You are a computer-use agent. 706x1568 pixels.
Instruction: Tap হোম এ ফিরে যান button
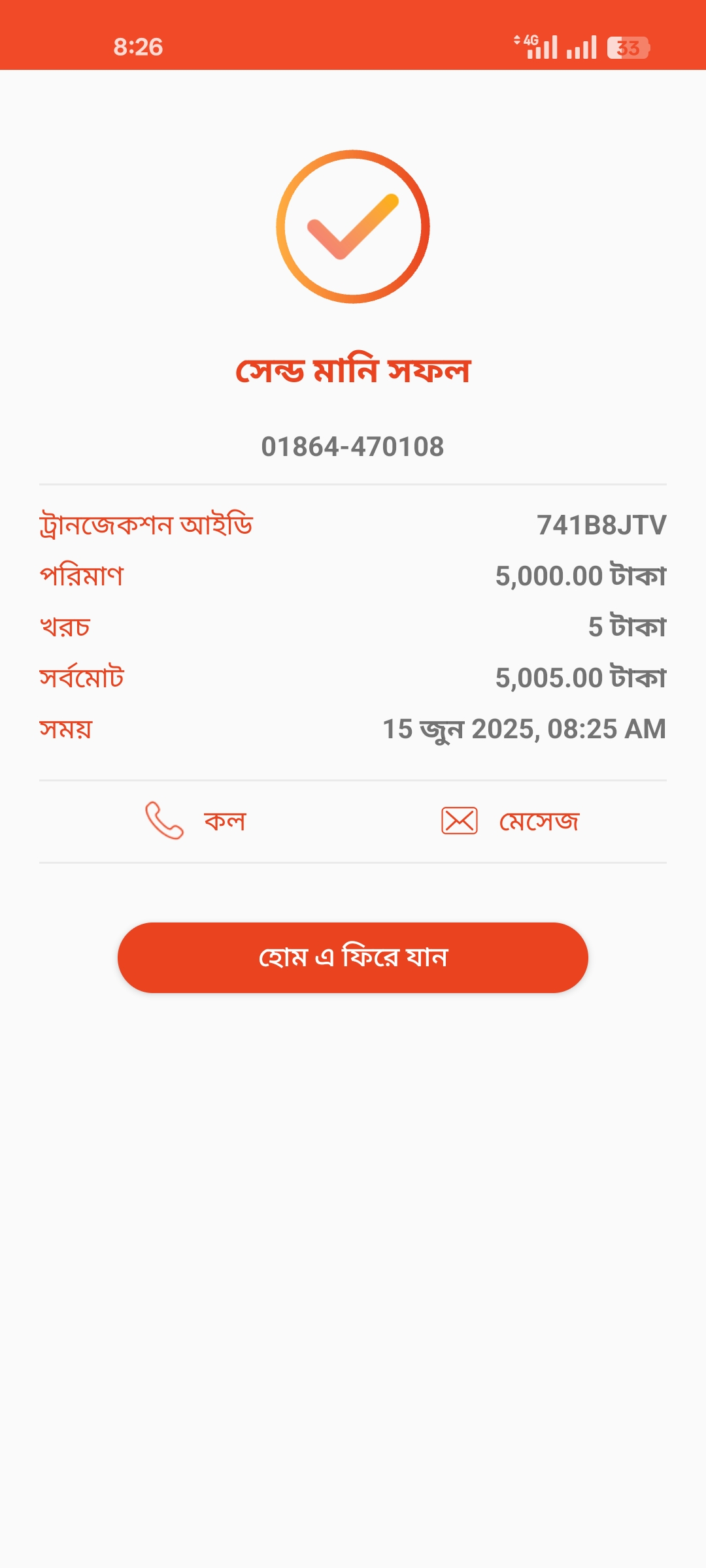click(353, 957)
